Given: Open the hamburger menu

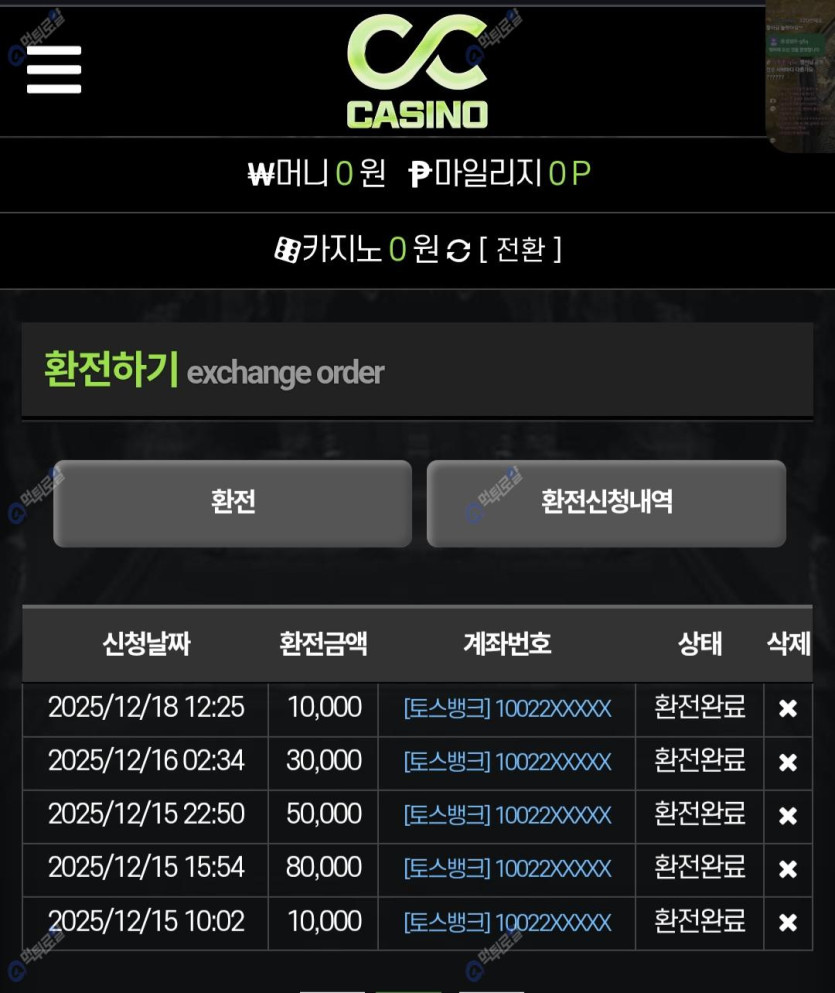Looking at the screenshot, I should [54, 70].
